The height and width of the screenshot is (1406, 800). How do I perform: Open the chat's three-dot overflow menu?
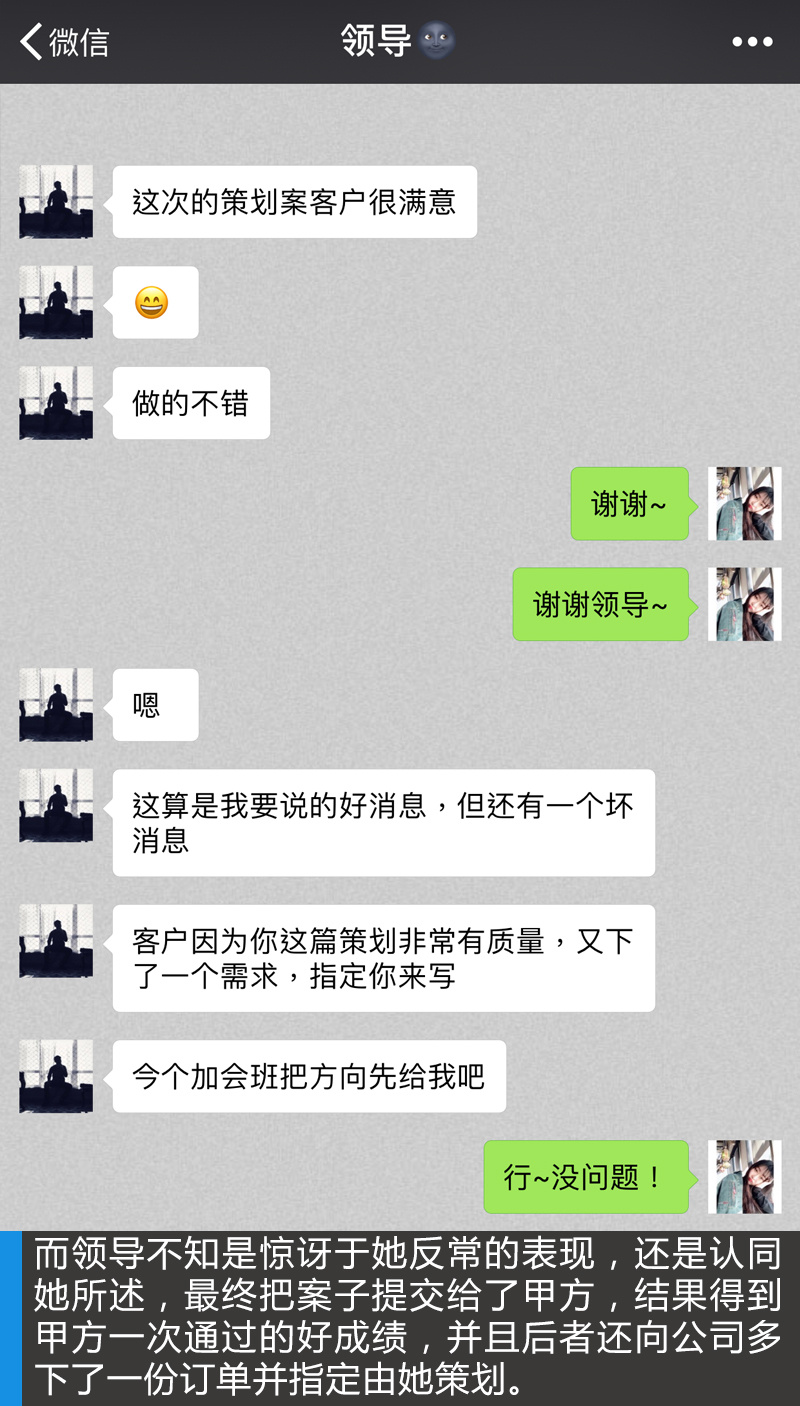point(752,42)
